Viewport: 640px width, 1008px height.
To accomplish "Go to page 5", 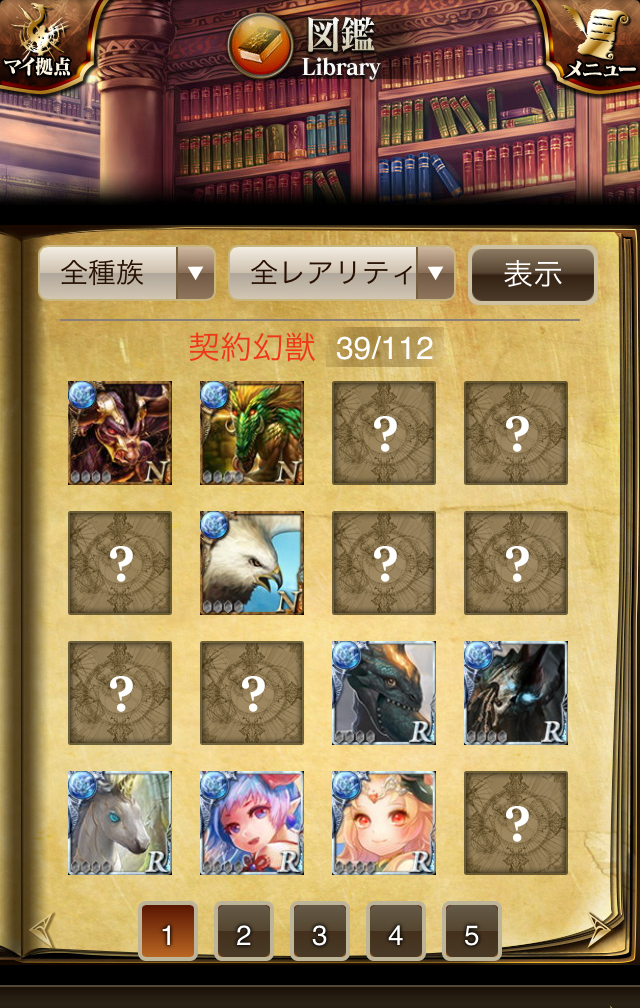I will point(471,935).
